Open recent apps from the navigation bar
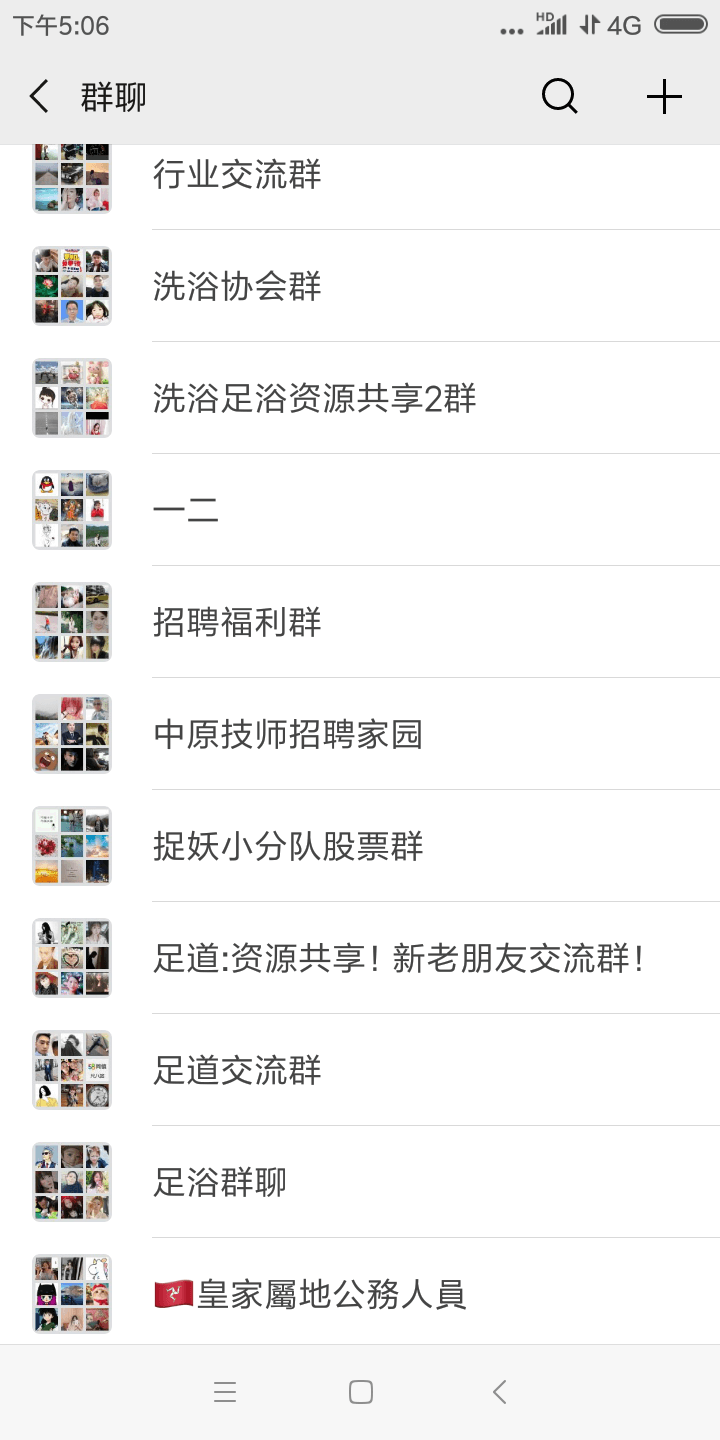 225,1392
